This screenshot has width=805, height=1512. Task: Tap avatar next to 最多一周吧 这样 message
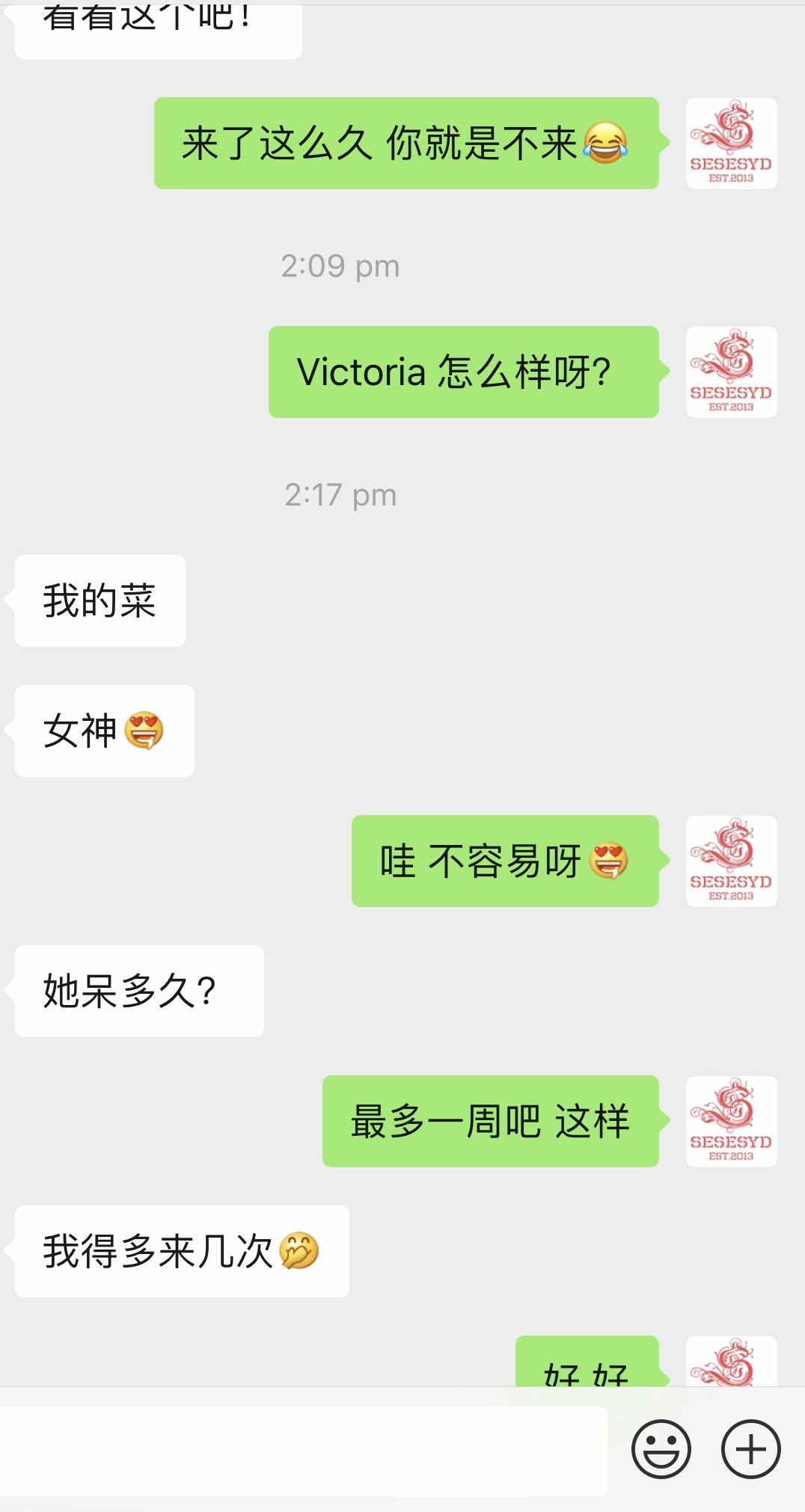[x=731, y=1121]
